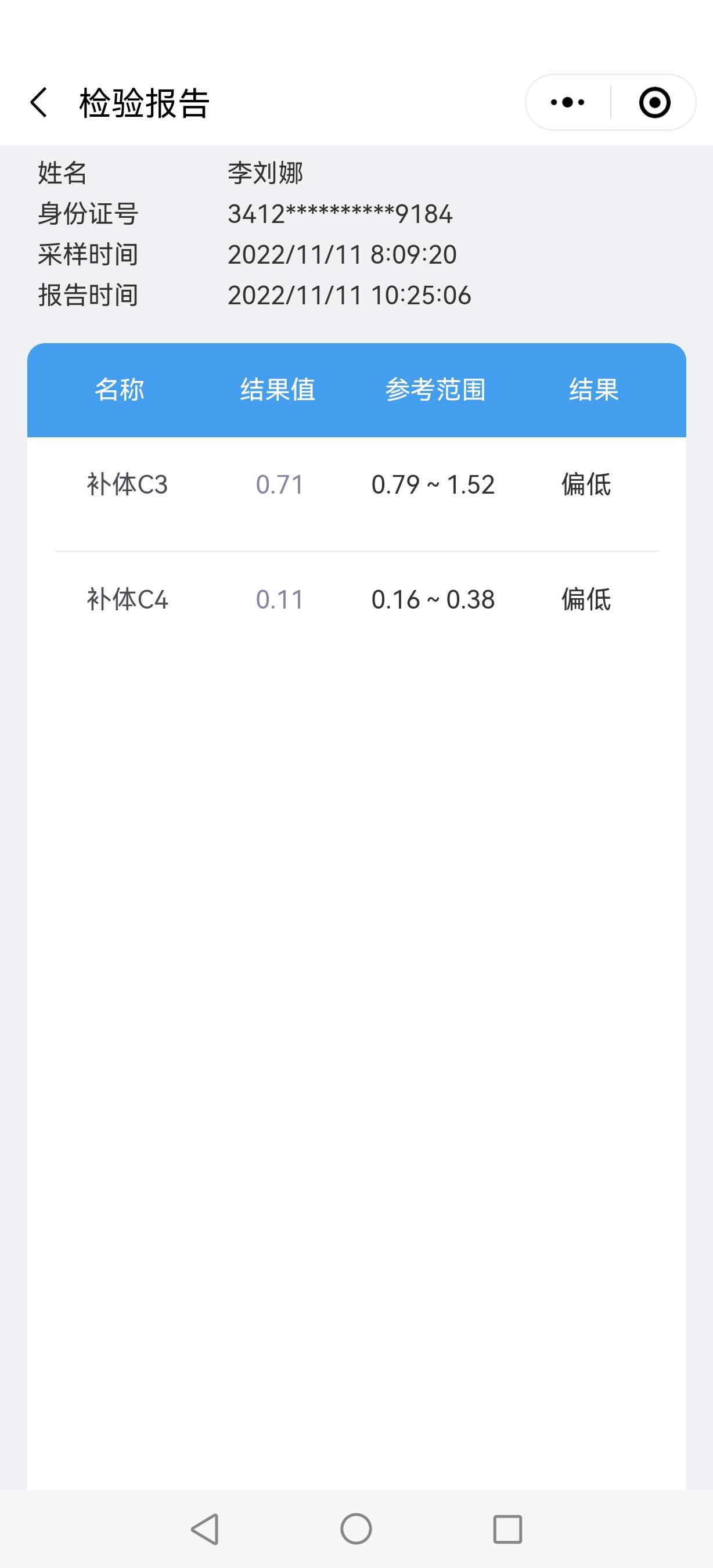Viewport: 713px width, 1568px height.
Task: Tap the 结果 column header
Action: [593, 390]
